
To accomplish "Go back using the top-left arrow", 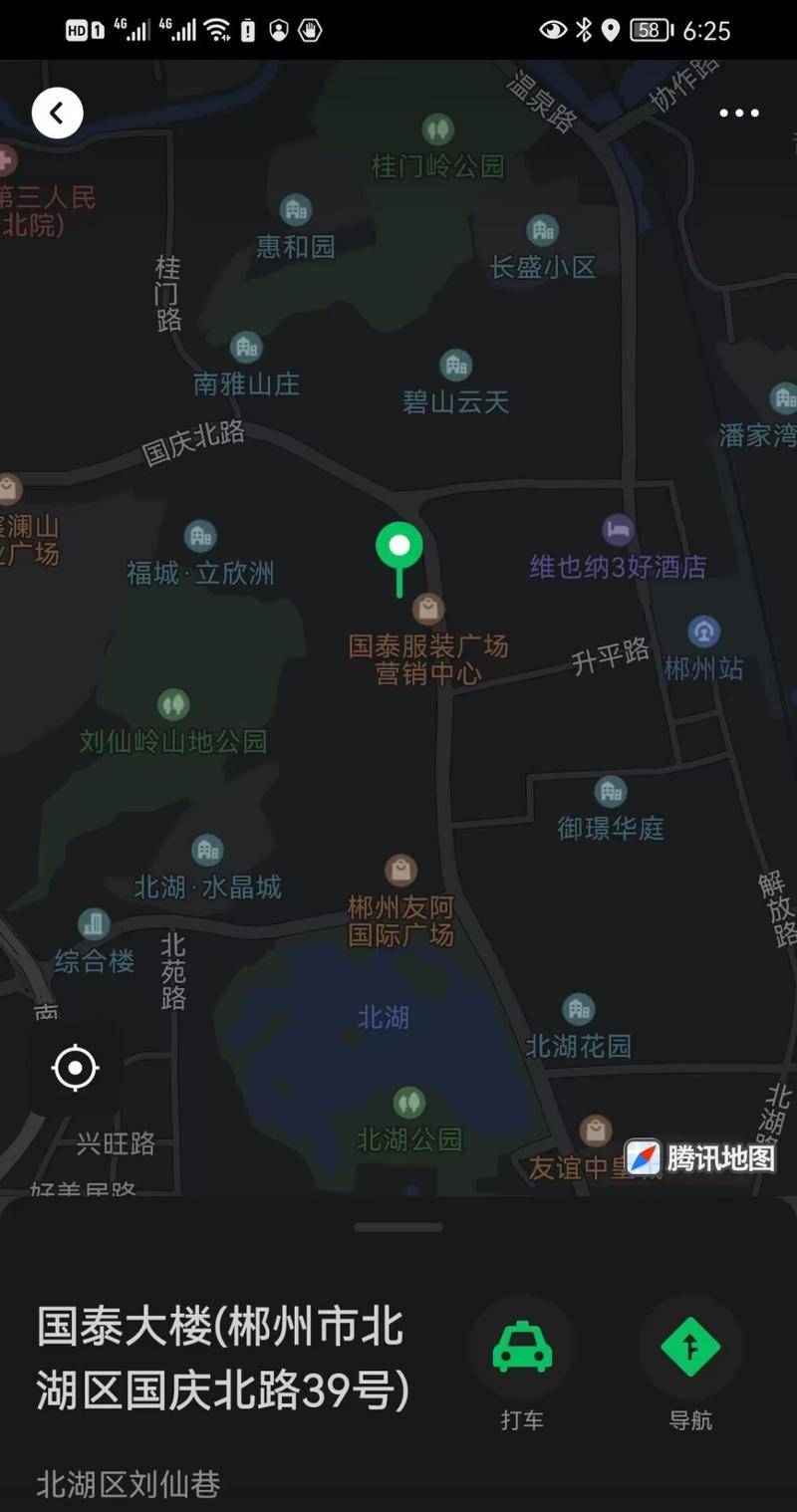I will (x=57, y=113).
